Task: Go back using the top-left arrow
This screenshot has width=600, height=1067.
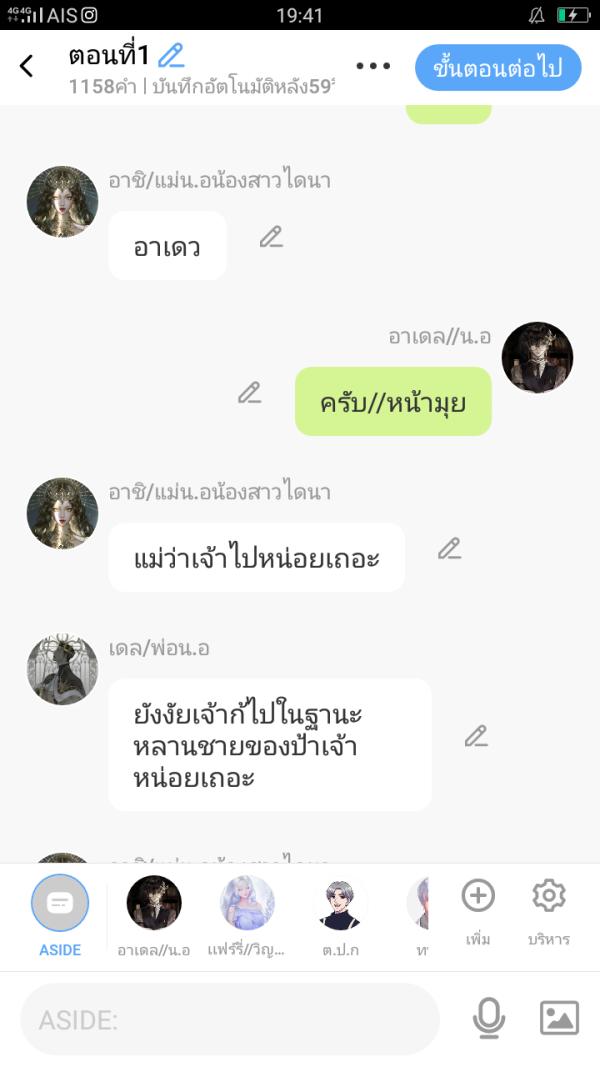Action: click(27, 67)
